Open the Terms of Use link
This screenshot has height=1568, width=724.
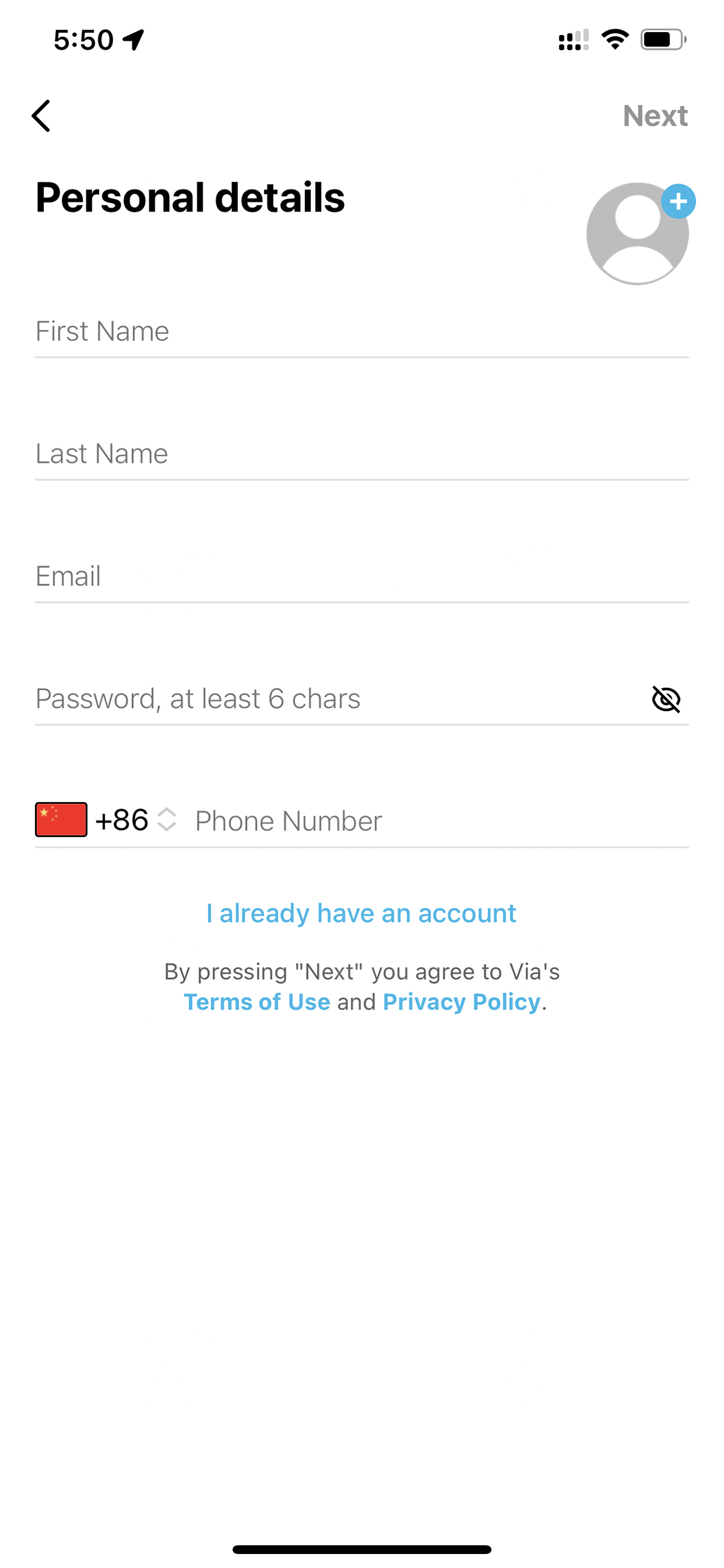[257, 1002]
